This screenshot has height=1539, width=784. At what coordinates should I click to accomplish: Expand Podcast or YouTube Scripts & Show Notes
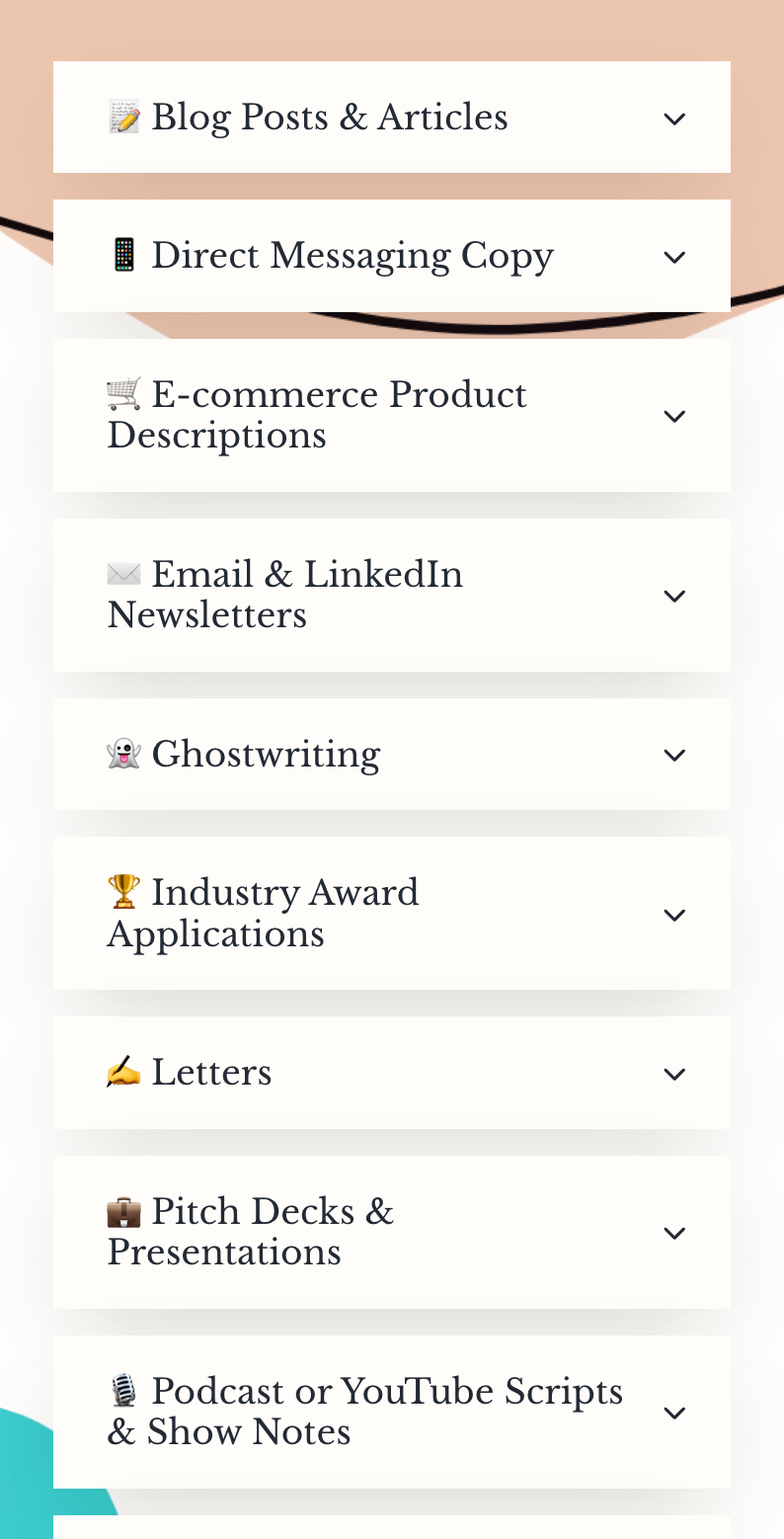pos(391,1412)
